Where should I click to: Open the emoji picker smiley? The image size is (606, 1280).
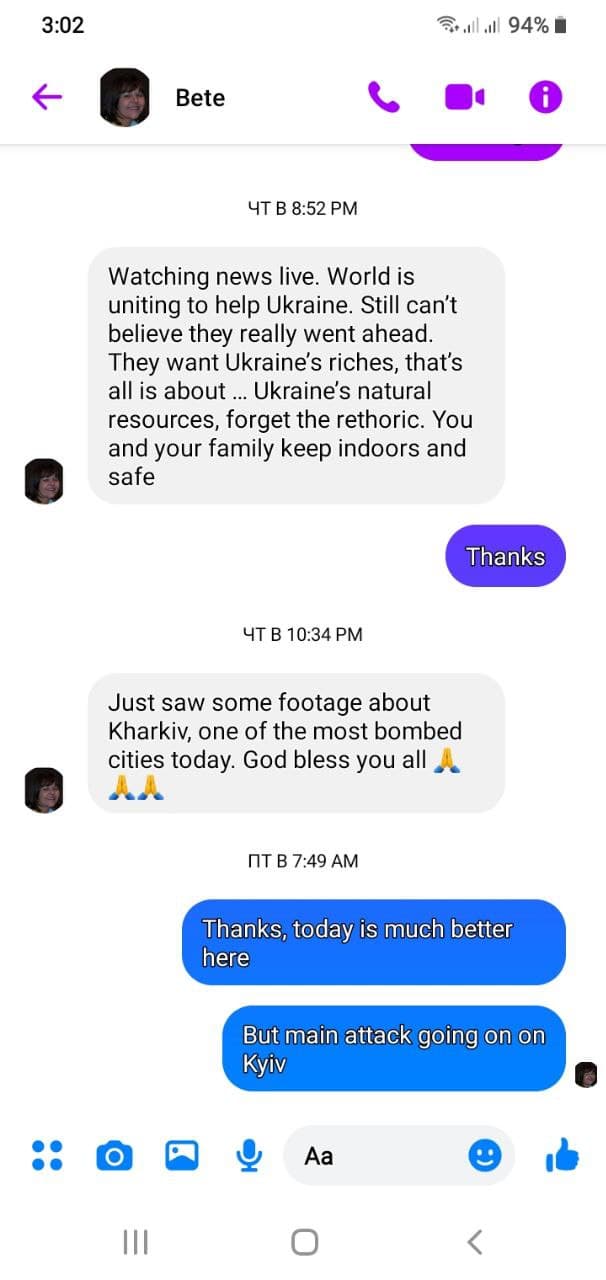pos(485,1156)
